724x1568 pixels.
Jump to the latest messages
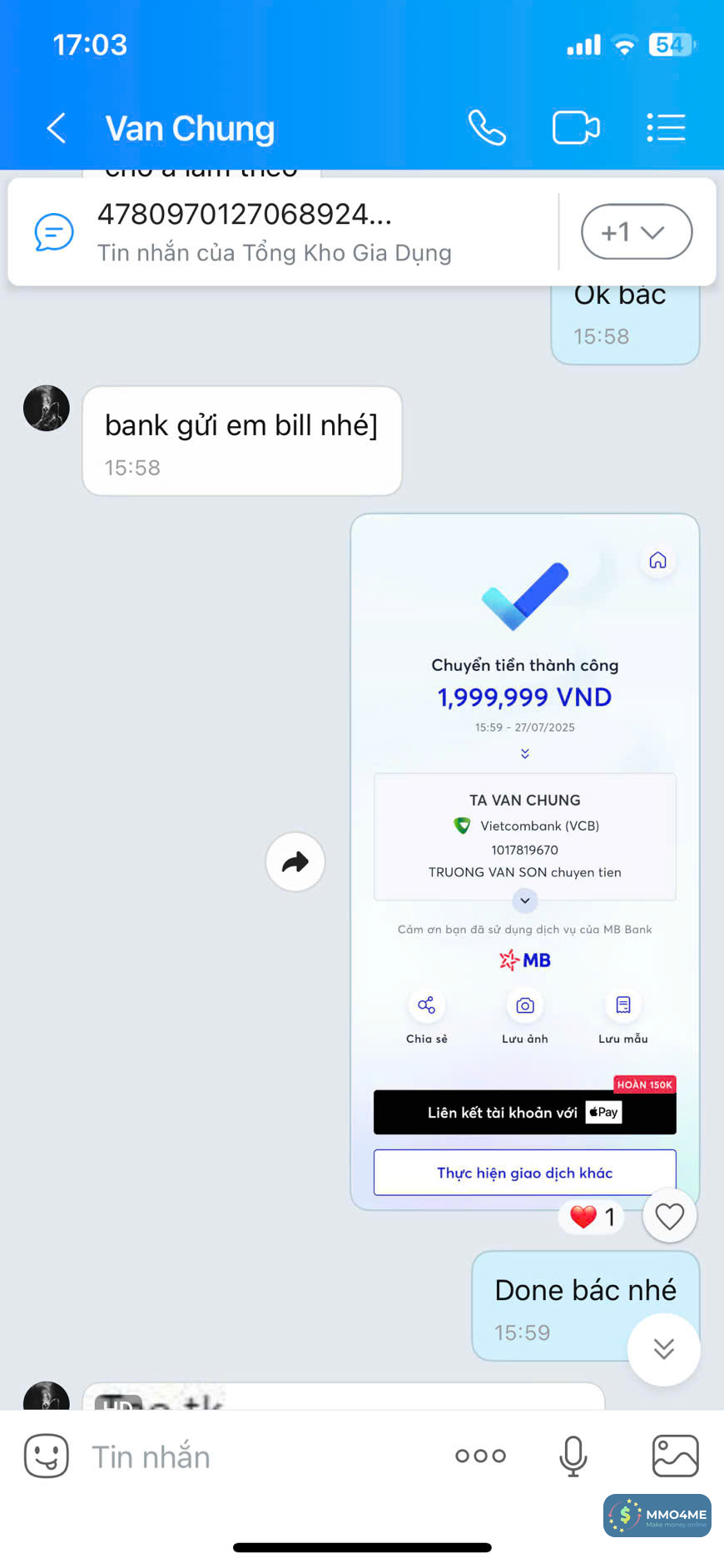point(663,1348)
